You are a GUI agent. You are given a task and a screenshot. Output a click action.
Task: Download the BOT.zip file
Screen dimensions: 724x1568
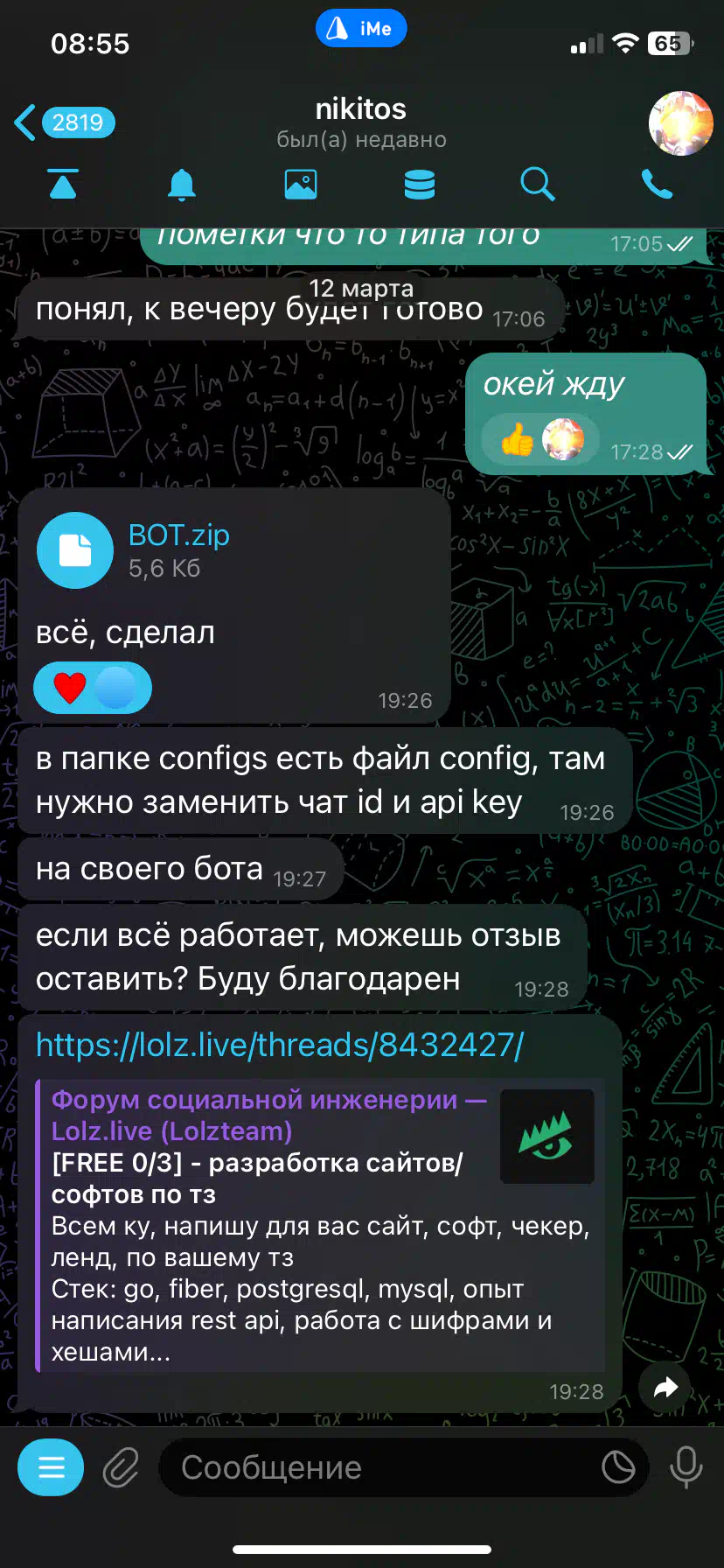(x=75, y=550)
